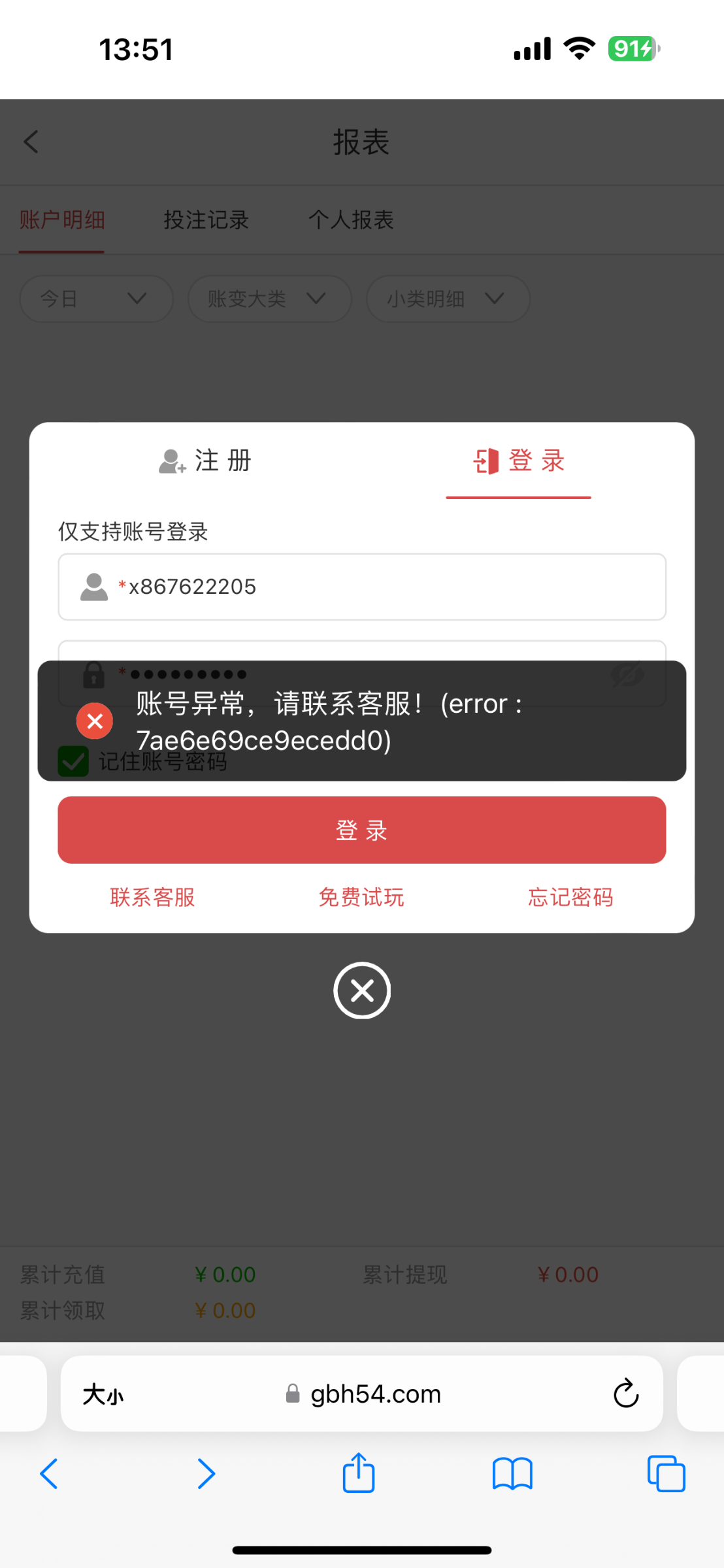The width and height of the screenshot is (724, 1568).
Task: Open the 联系客服 customer service link
Action: (x=152, y=897)
